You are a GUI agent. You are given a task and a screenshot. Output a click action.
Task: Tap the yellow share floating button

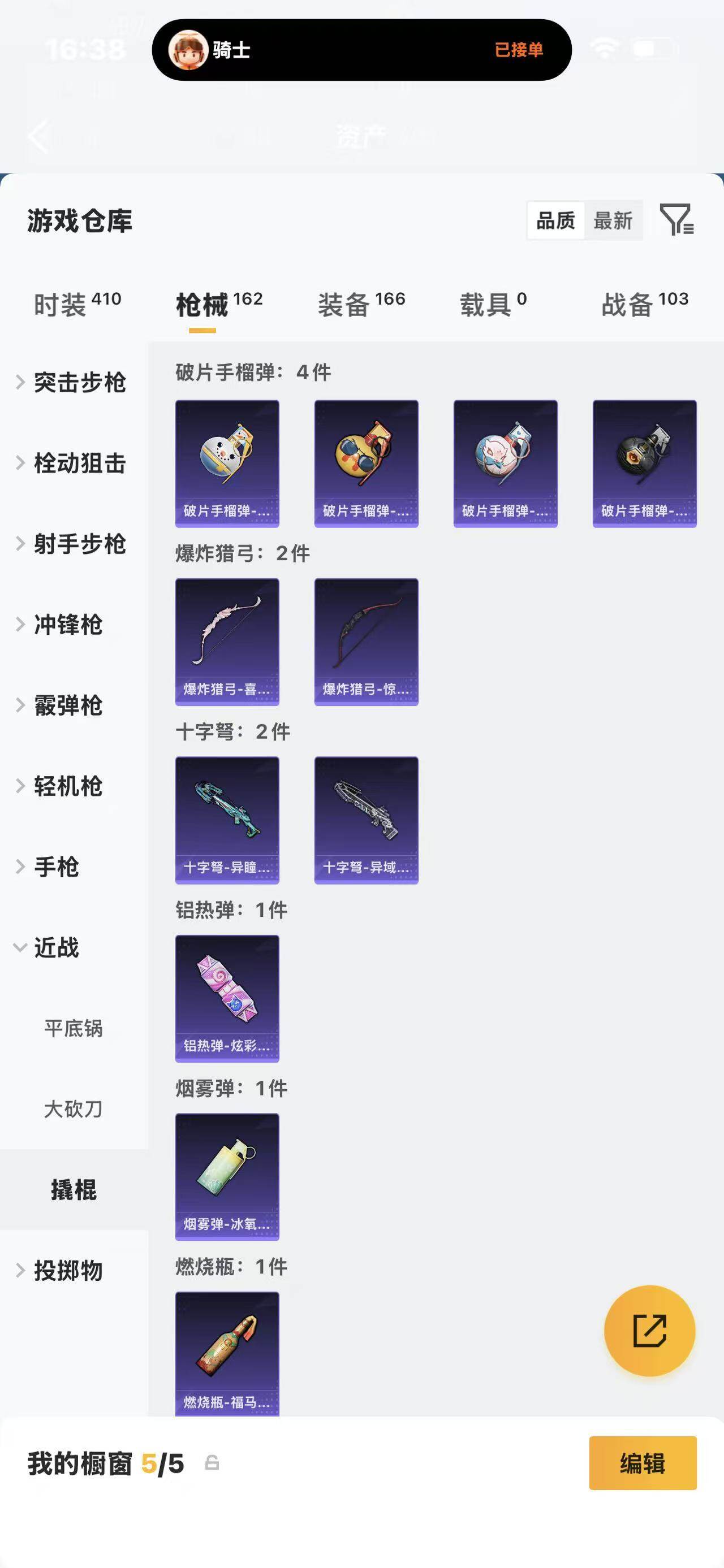[x=649, y=1331]
